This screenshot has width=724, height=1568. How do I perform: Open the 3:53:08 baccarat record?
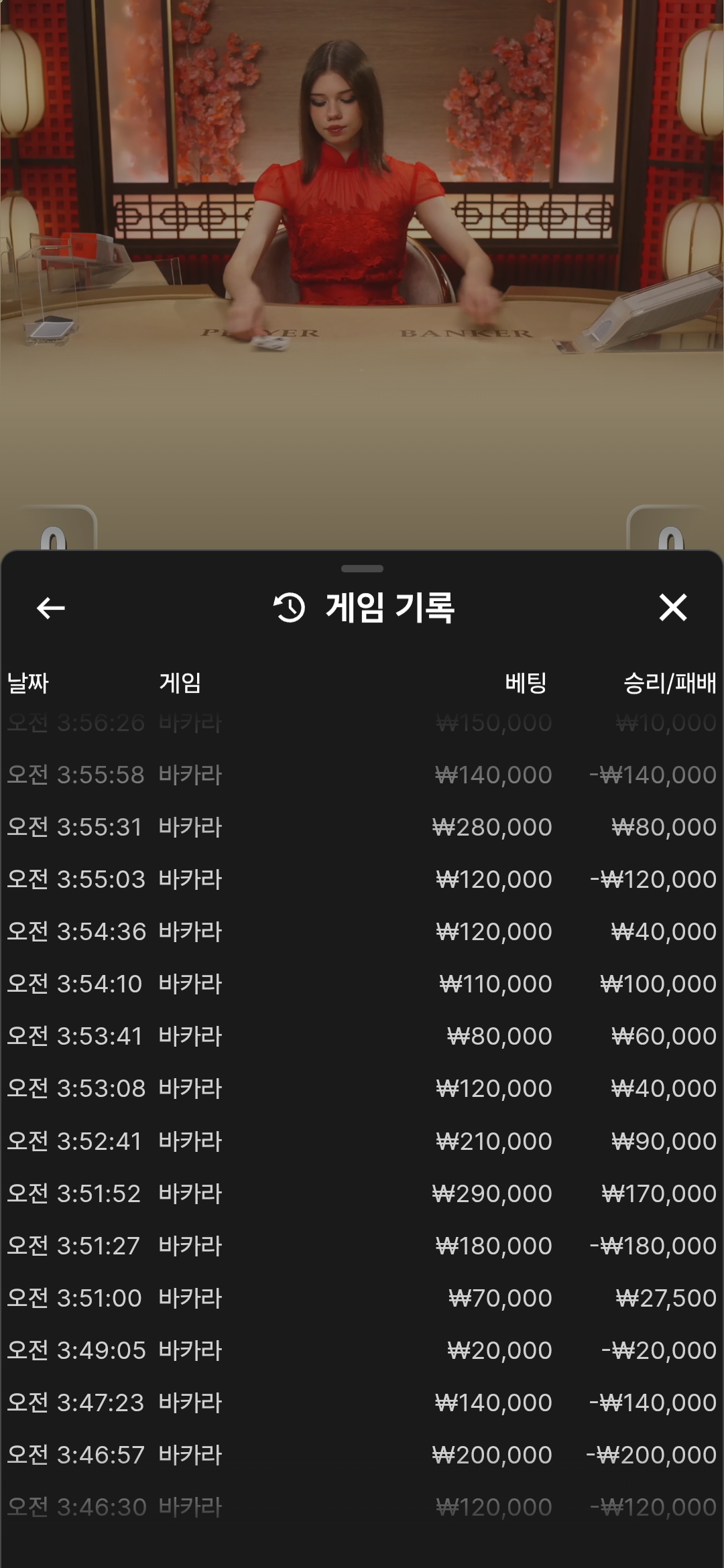pos(362,1088)
